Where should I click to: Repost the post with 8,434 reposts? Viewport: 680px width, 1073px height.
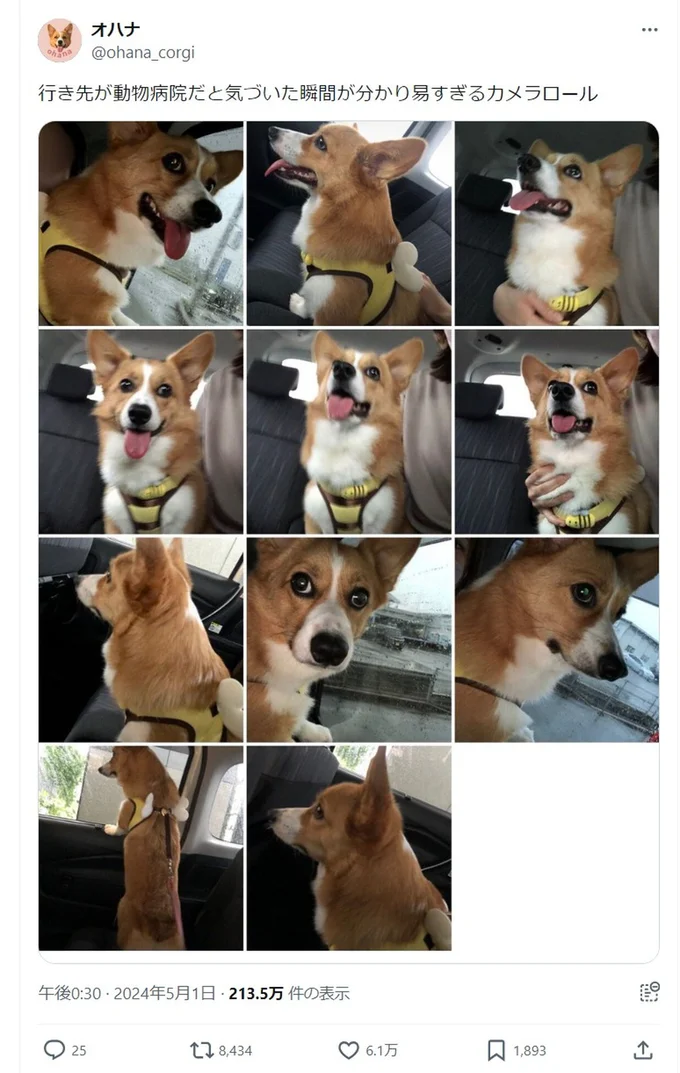pos(203,1050)
